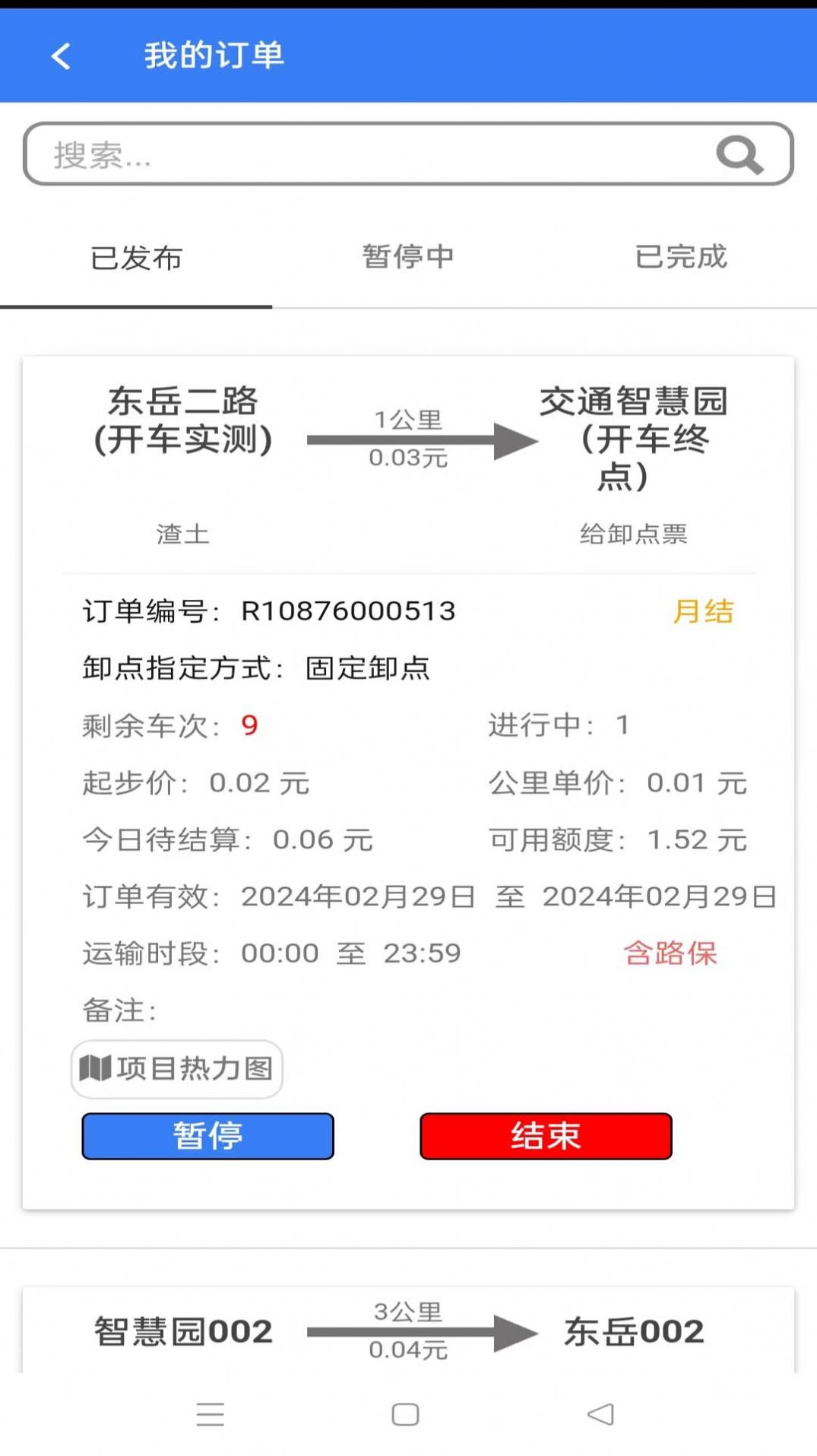Image resolution: width=817 pixels, height=1456 pixels.
Task: Open system recent apps
Action: click(x=211, y=1414)
